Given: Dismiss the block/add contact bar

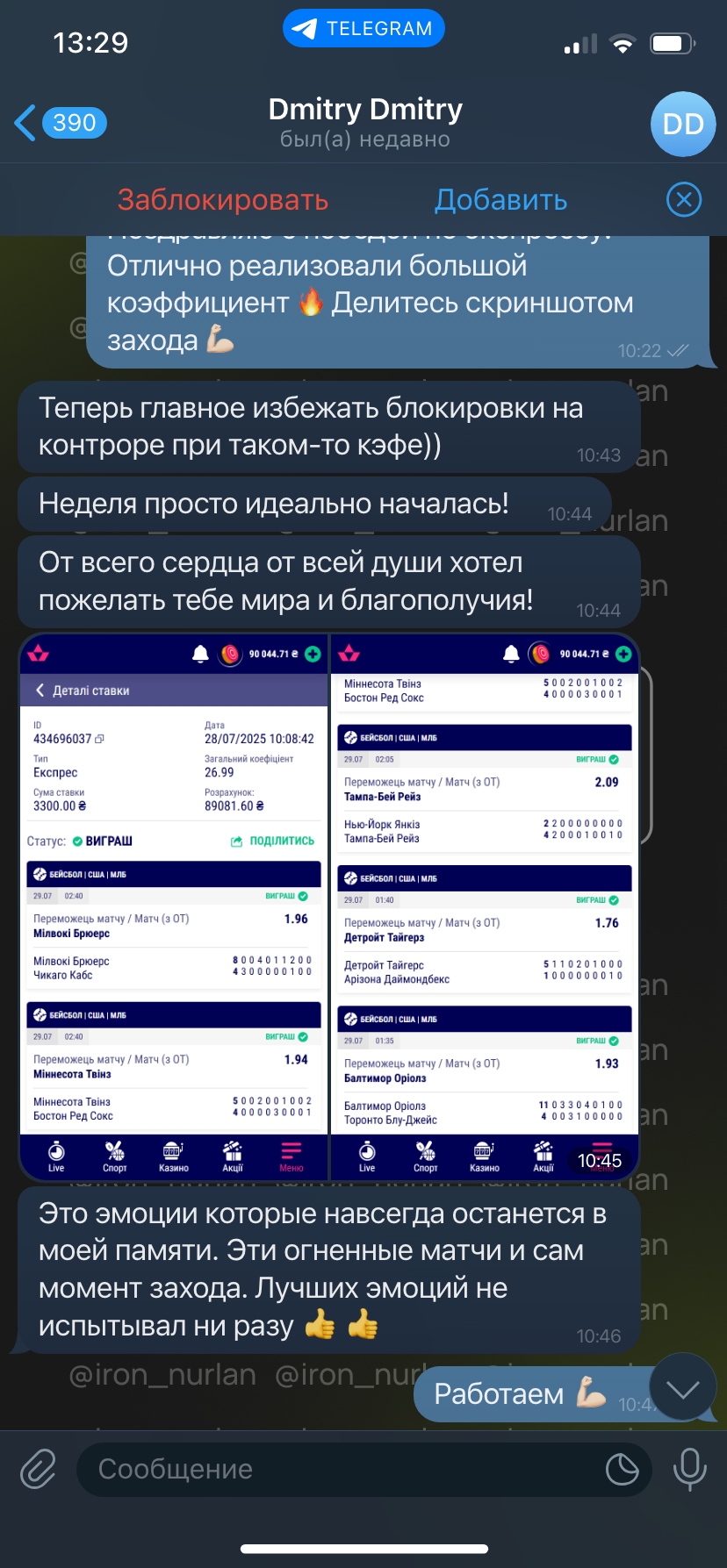Looking at the screenshot, I should [x=684, y=200].
